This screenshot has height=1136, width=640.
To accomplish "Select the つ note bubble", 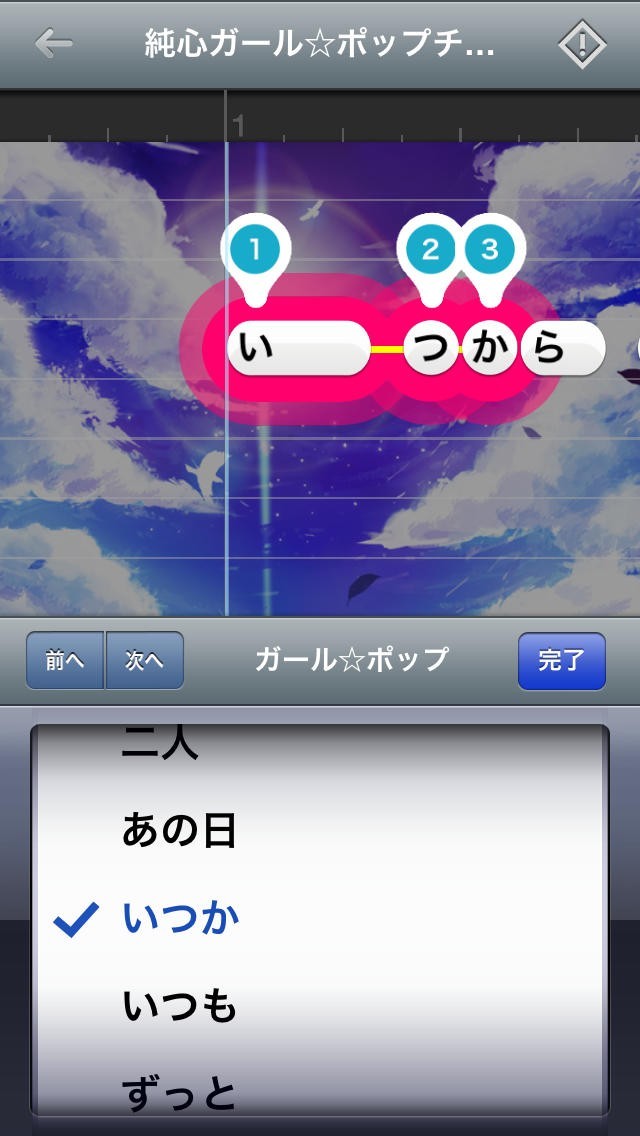I will (430, 349).
